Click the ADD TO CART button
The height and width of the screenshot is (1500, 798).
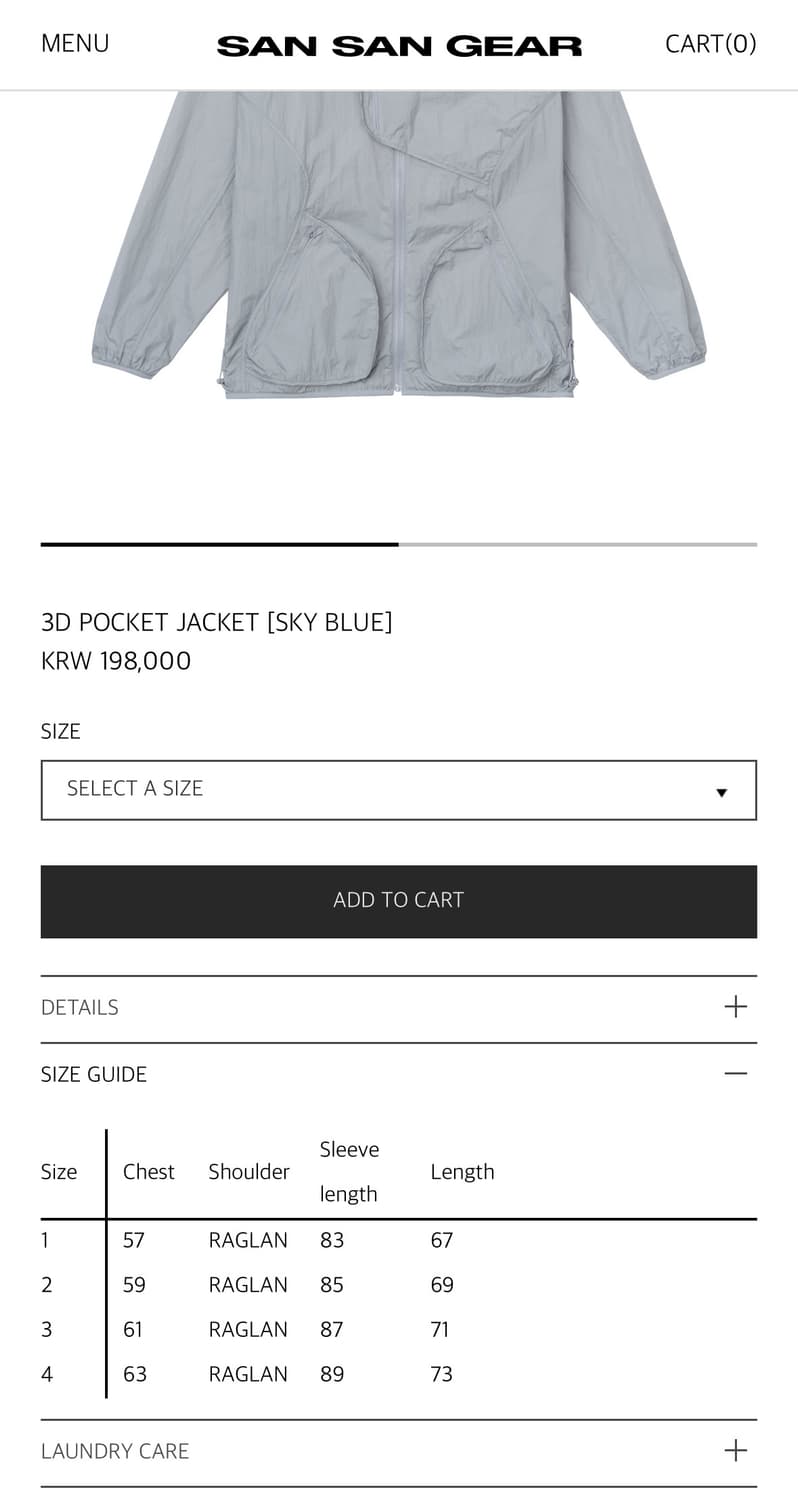[399, 900]
